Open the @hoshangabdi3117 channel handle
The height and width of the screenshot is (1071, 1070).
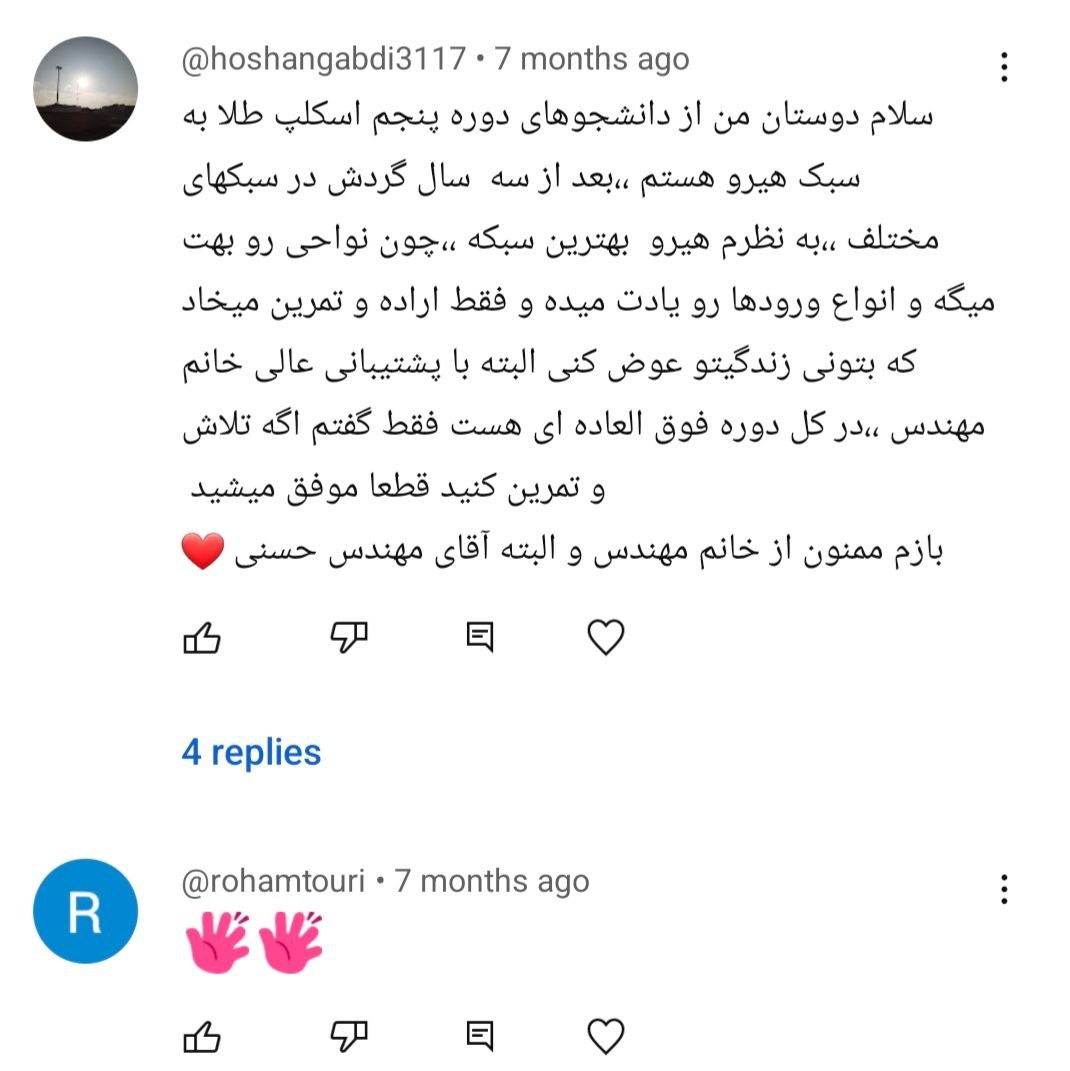click(324, 59)
